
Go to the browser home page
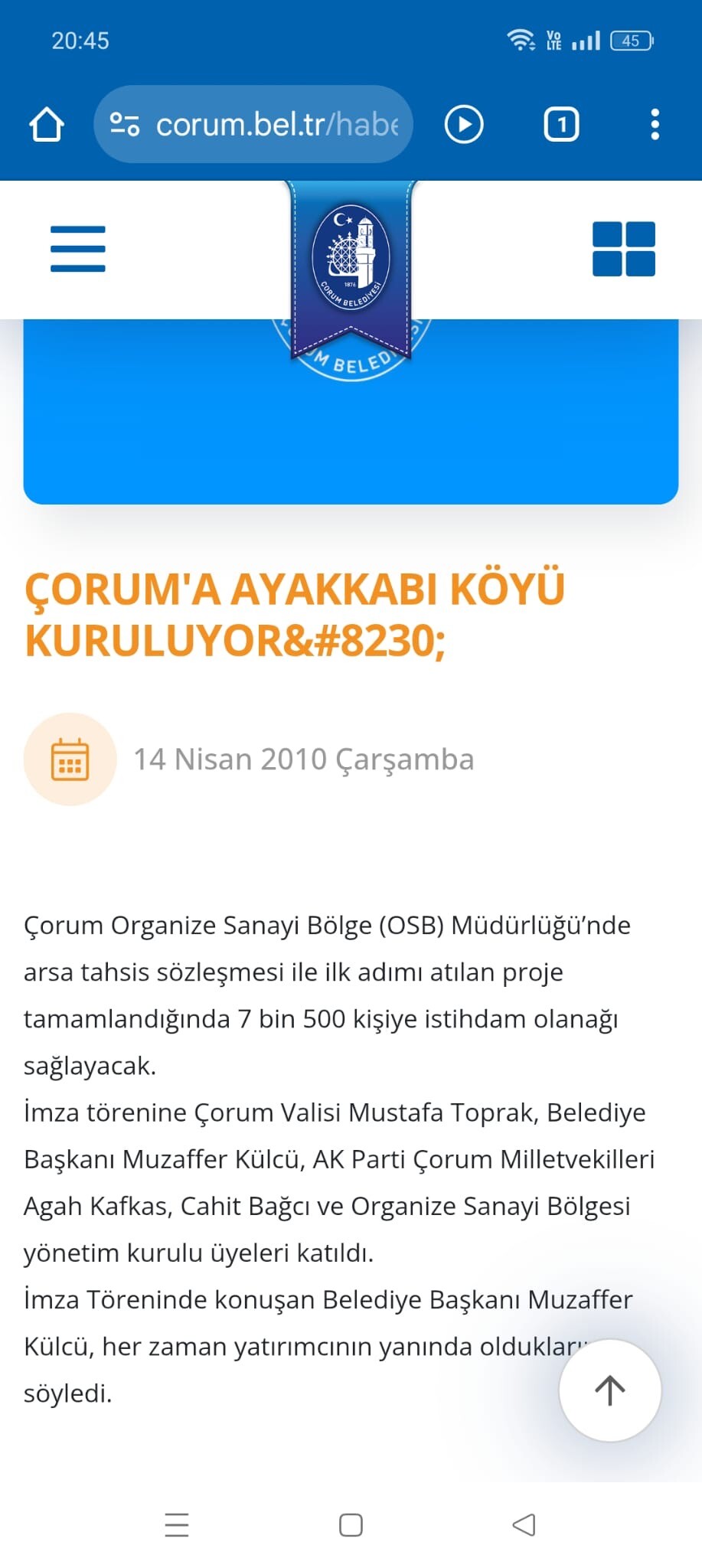coord(46,124)
